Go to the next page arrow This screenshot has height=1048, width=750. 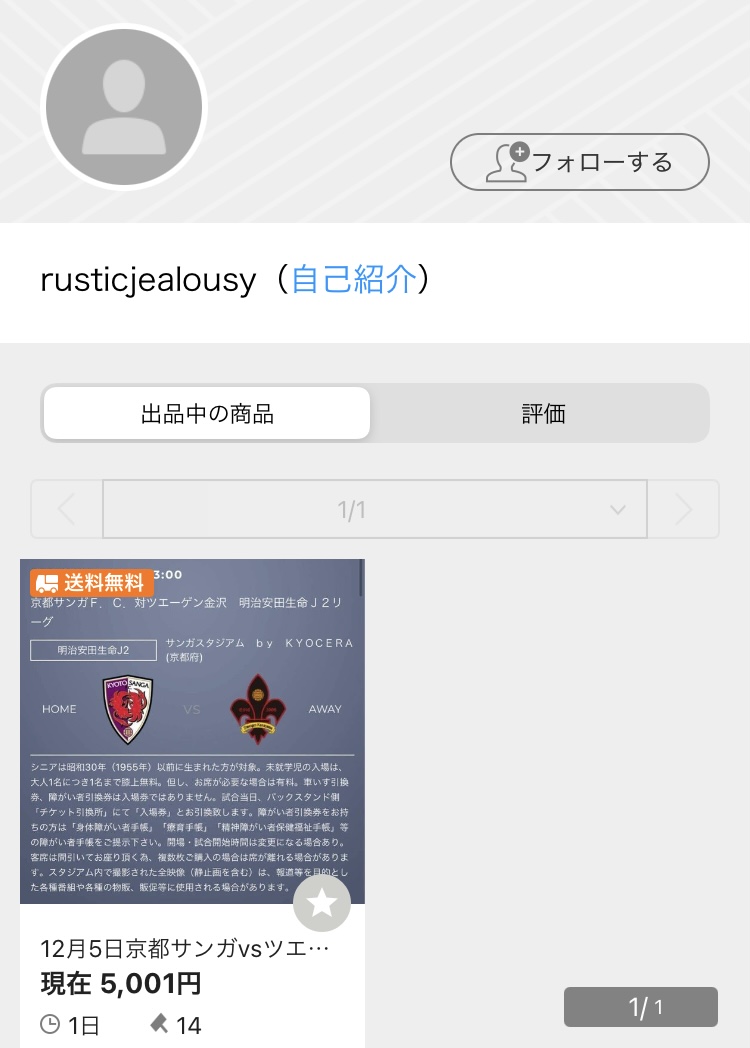click(684, 510)
